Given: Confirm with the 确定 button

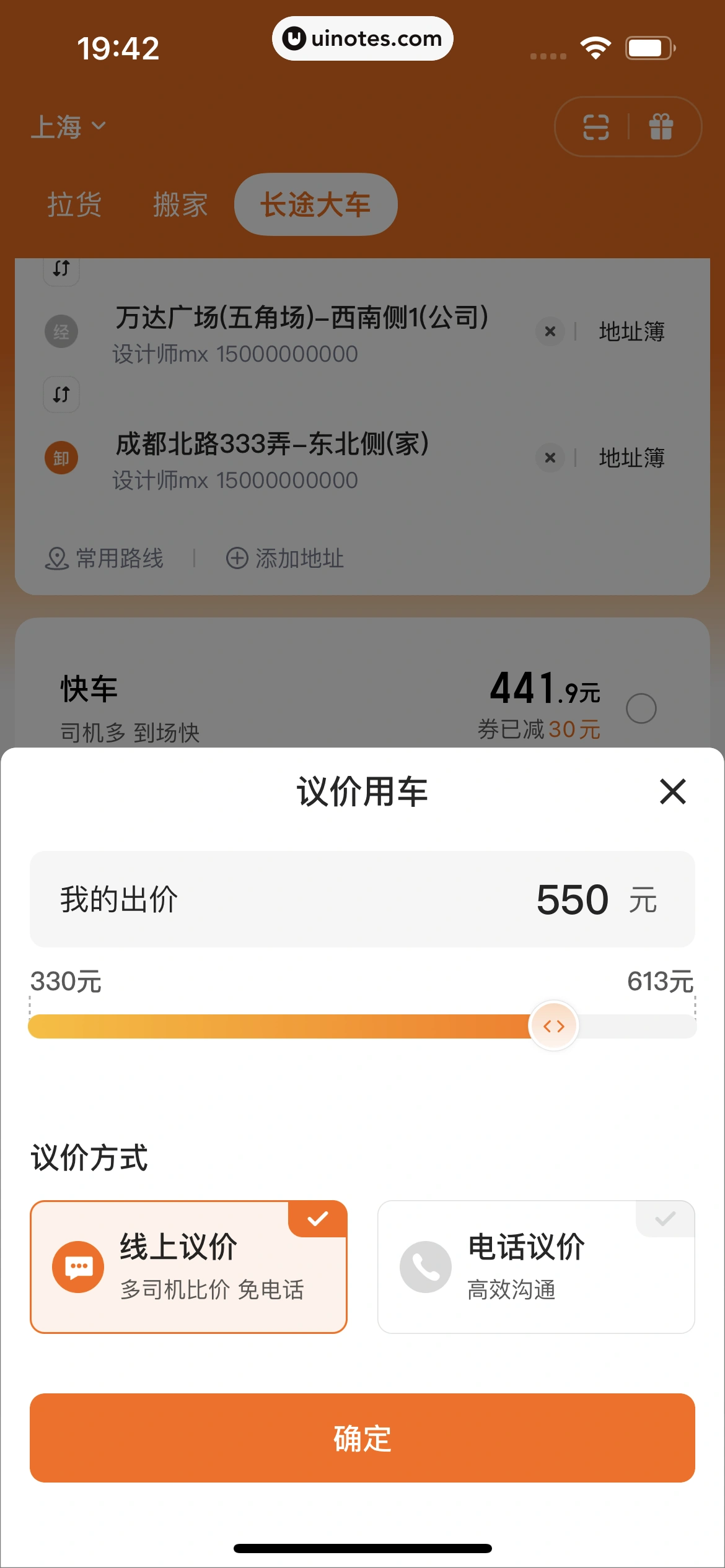Looking at the screenshot, I should (362, 1439).
